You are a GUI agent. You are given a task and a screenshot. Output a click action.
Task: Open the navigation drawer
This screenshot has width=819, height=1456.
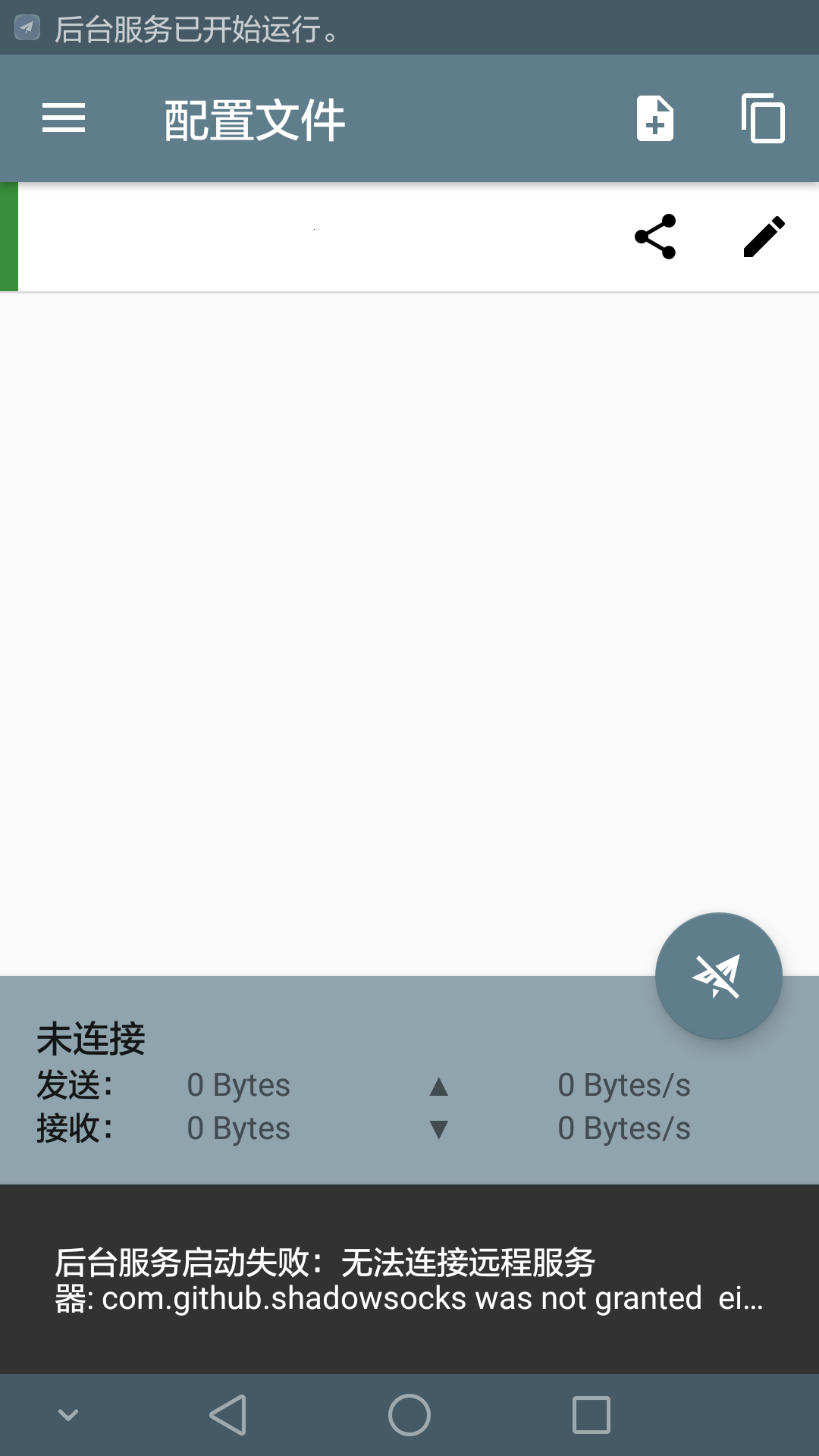[63, 118]
